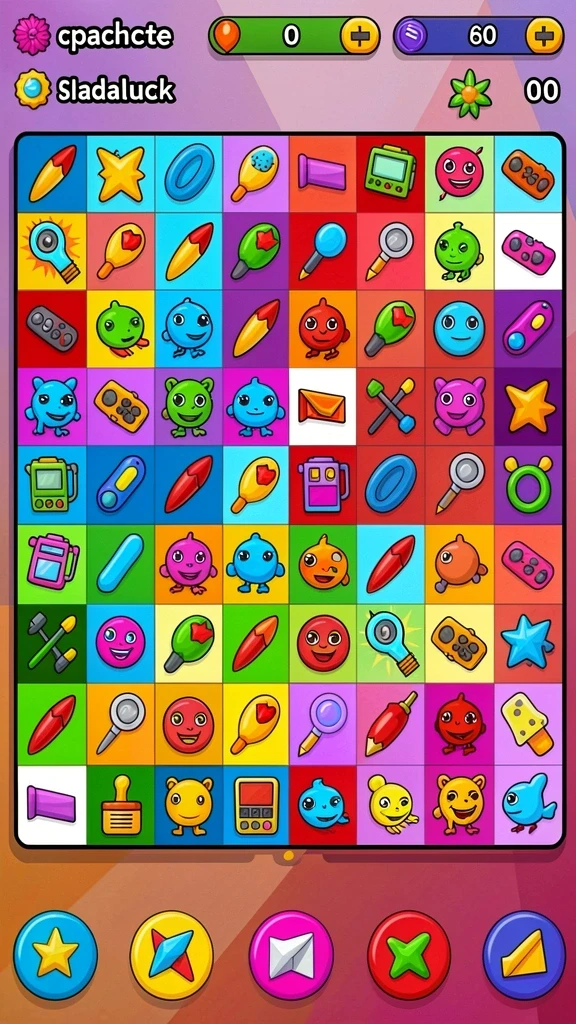Select the green ring tile with yellow ears
This screenshot has height=1024, width=576.
528,485
